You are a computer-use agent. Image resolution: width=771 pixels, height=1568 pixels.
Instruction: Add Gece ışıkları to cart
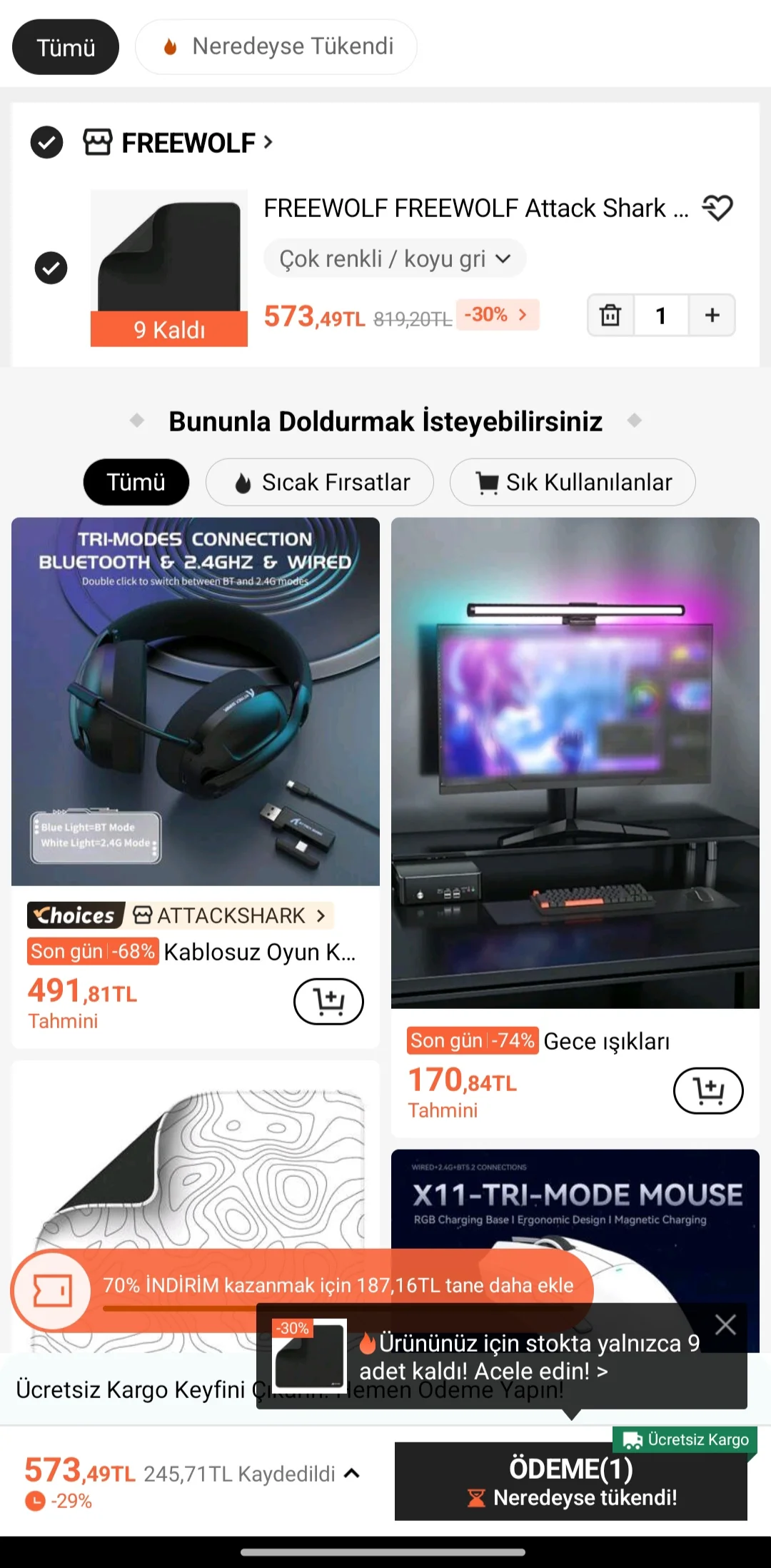pos(708,1090)
